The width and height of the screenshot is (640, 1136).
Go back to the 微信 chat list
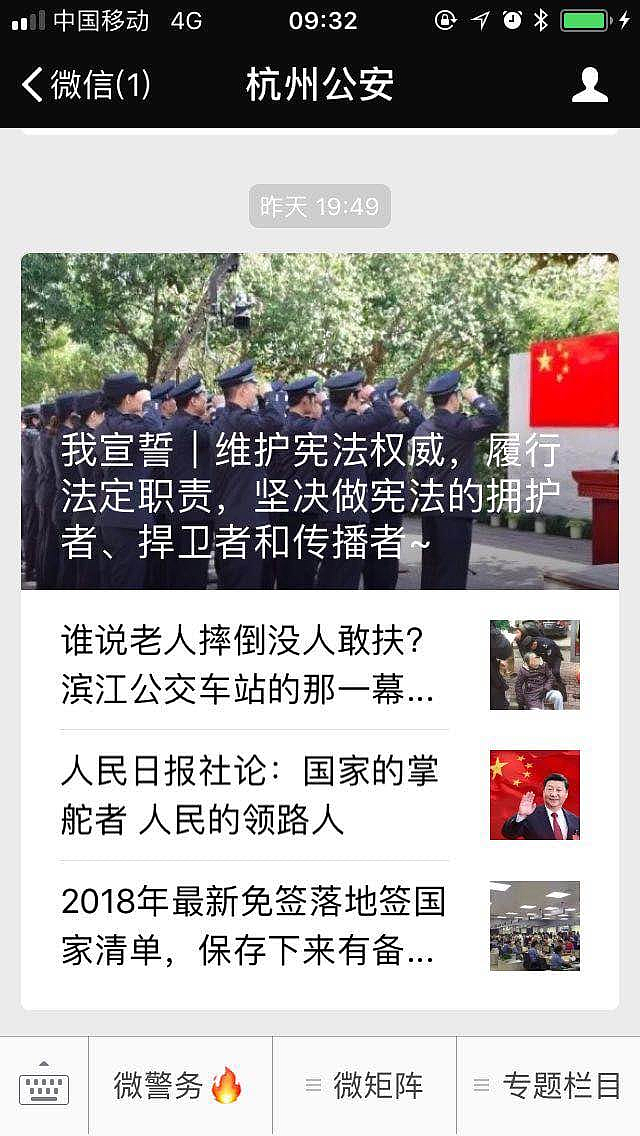point(86,85)
